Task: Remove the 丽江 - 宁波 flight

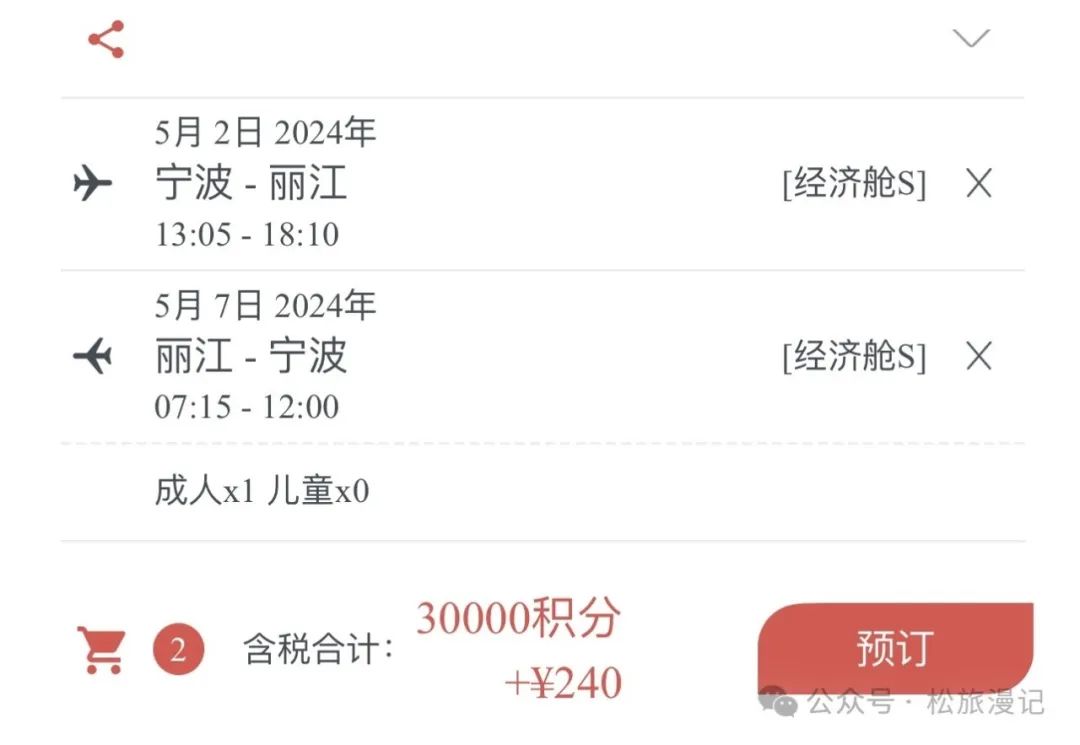Action: [978, 356]
